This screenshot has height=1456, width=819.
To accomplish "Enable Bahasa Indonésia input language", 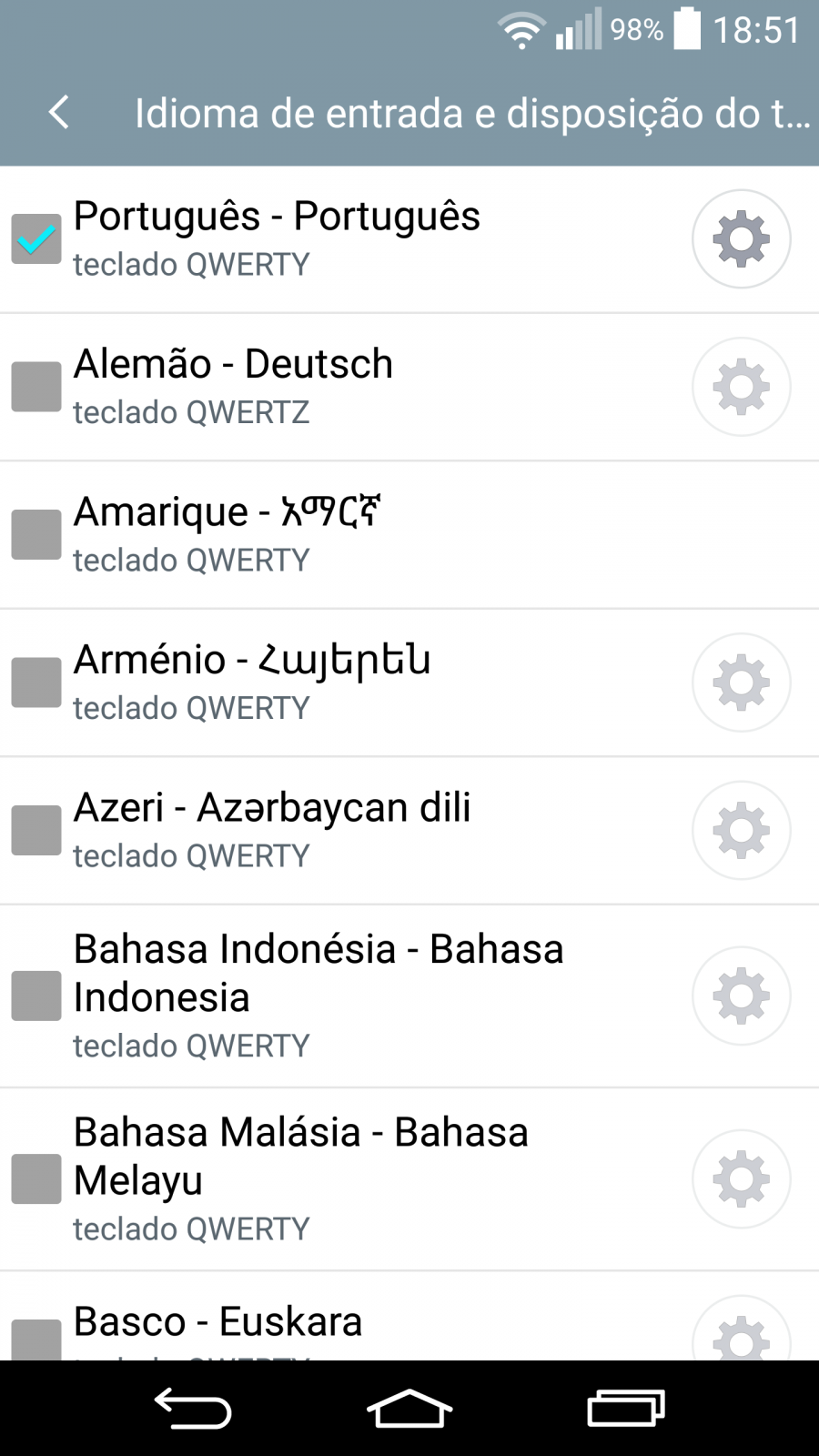I will (36, 996).
